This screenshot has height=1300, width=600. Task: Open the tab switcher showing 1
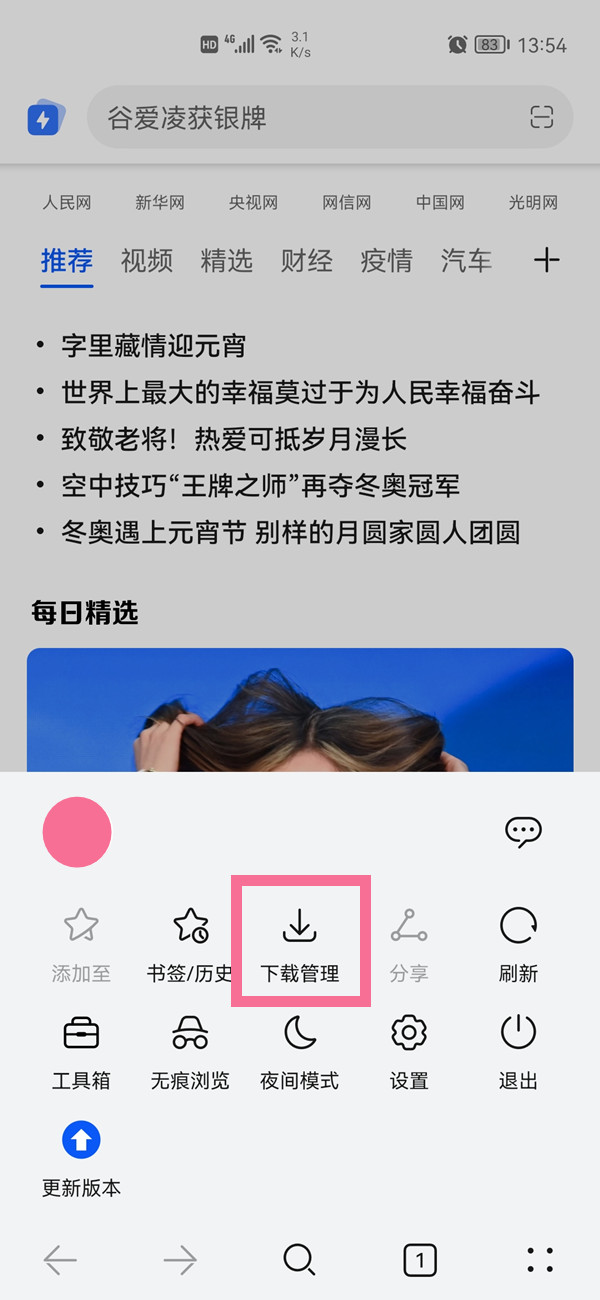coord(420,1260)
